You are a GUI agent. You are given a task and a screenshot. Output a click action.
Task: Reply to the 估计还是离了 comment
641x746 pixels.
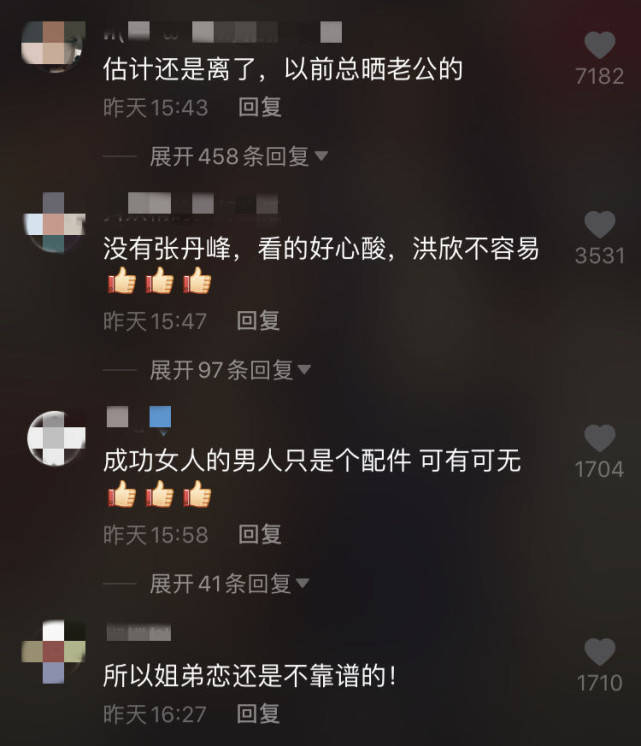259,108
